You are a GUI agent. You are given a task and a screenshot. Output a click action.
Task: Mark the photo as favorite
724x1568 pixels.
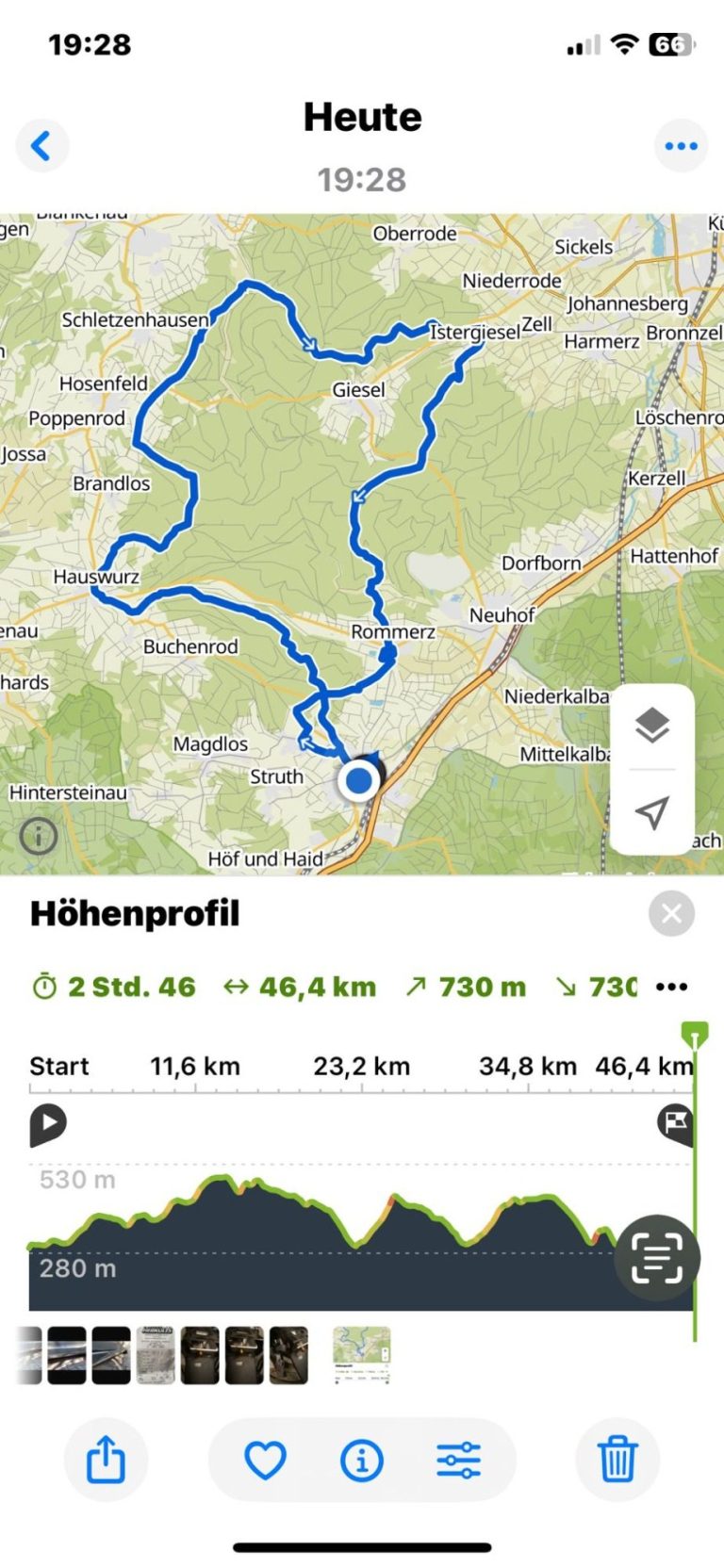[265, 1461]
